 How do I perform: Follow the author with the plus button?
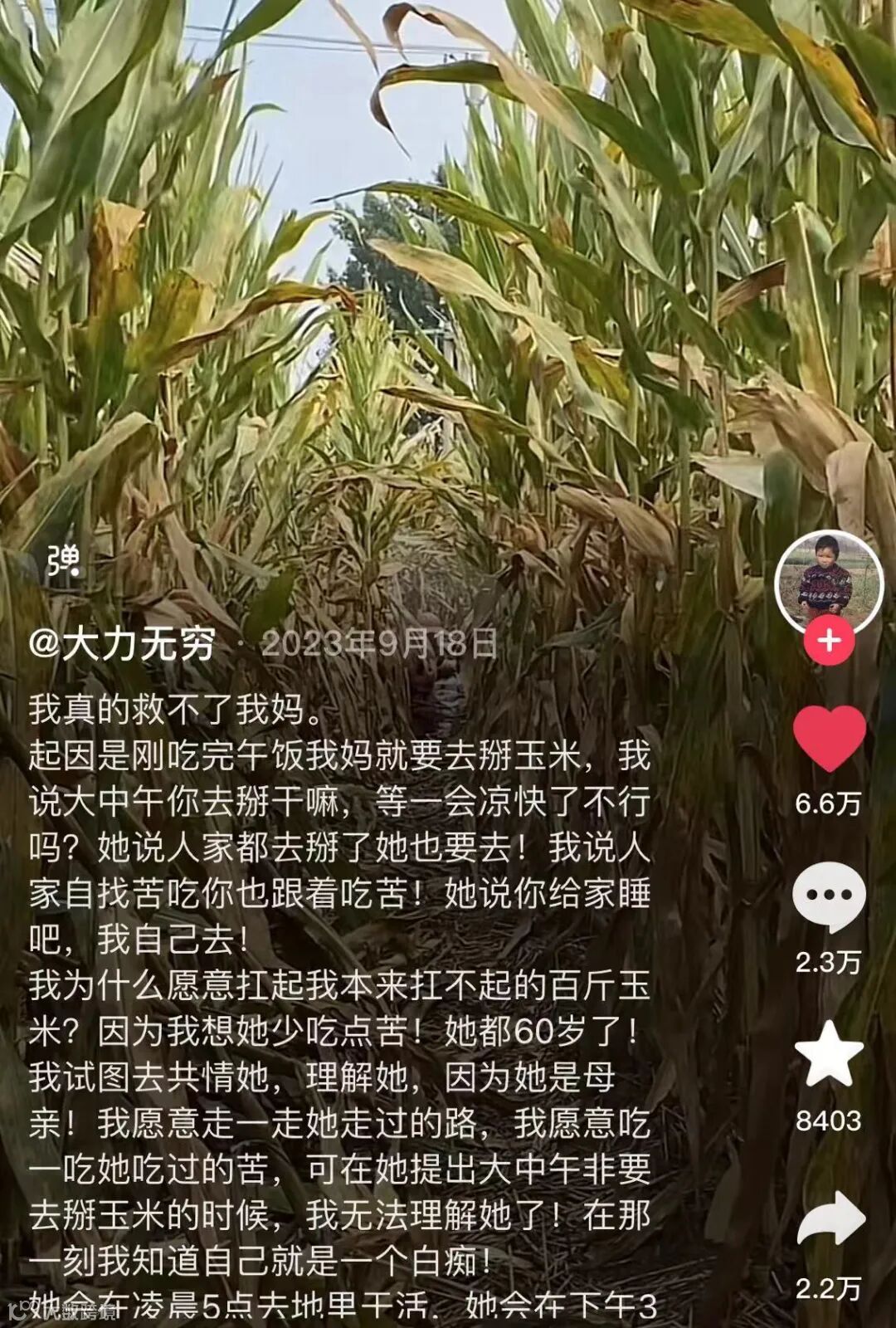[x=829, y=641]
